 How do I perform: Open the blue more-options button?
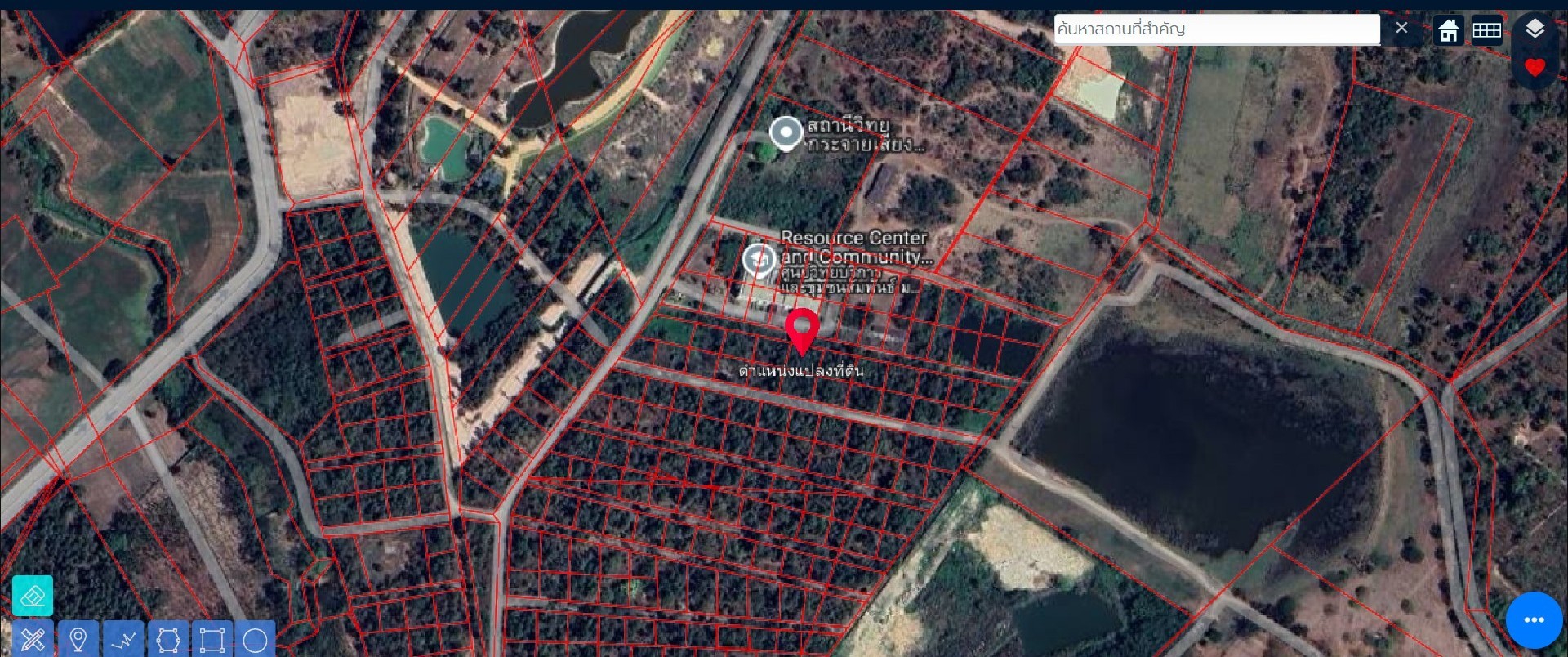1534,620
